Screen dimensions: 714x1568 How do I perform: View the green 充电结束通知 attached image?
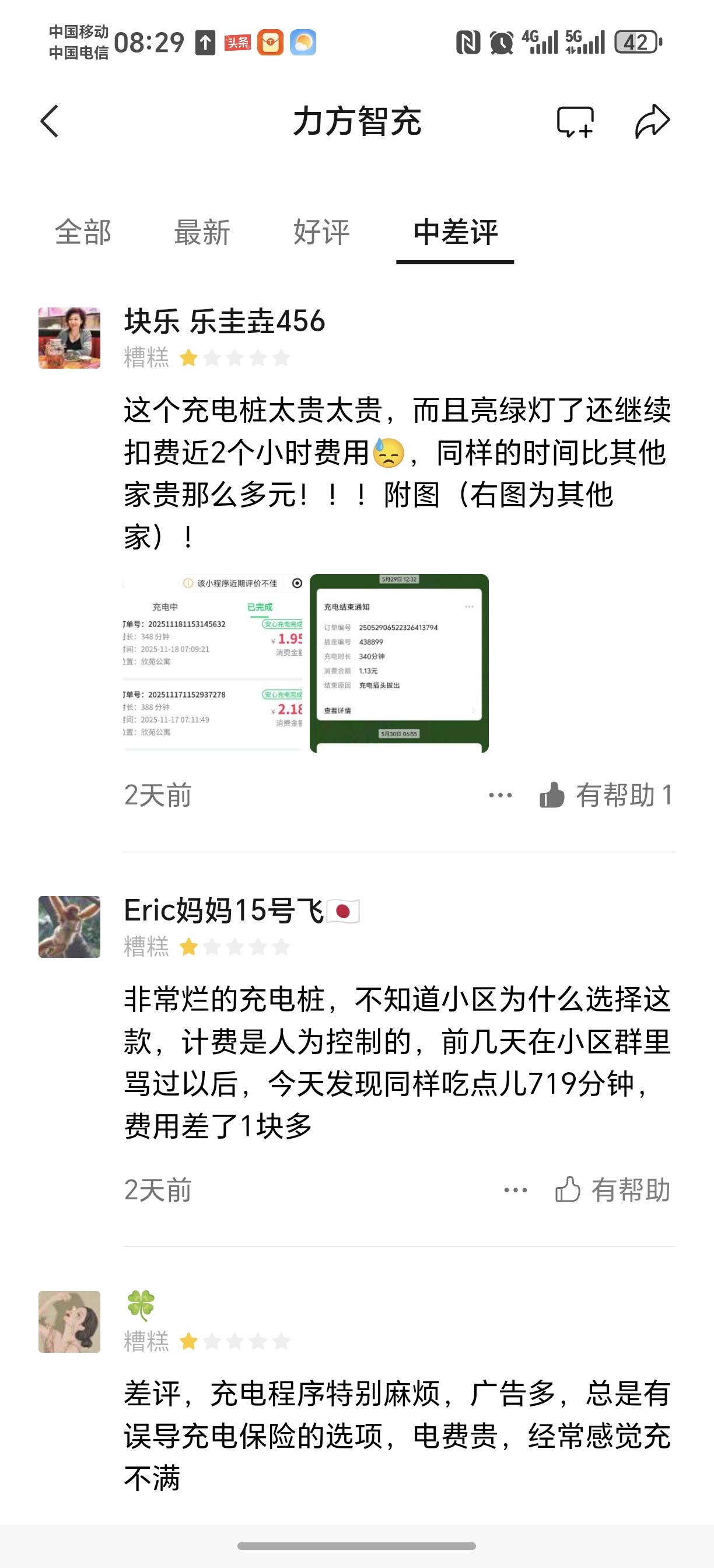click(400, 663)
